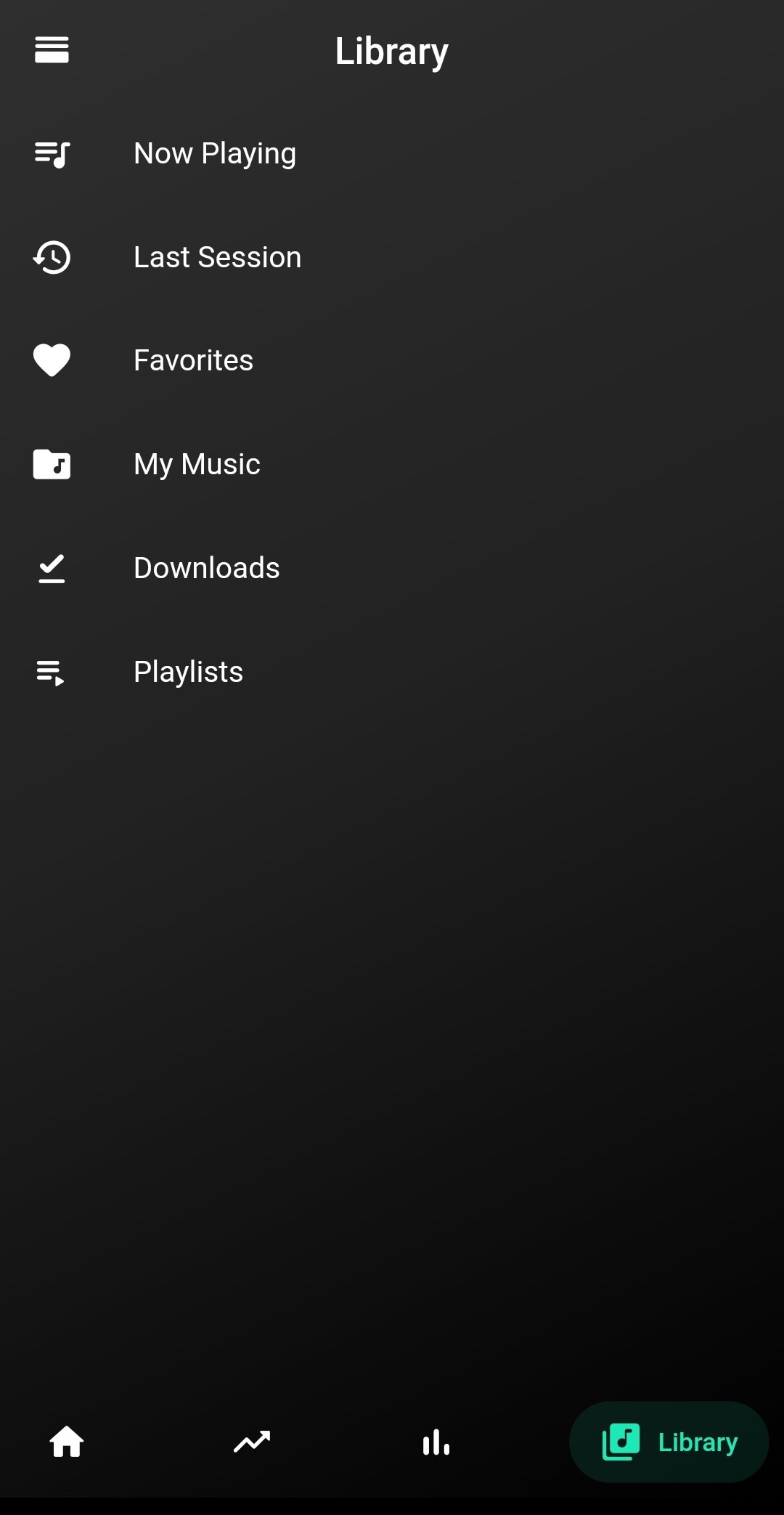Screen dimensions: 784x1515
Task: Open Last Session
Action: pos(392,257)
